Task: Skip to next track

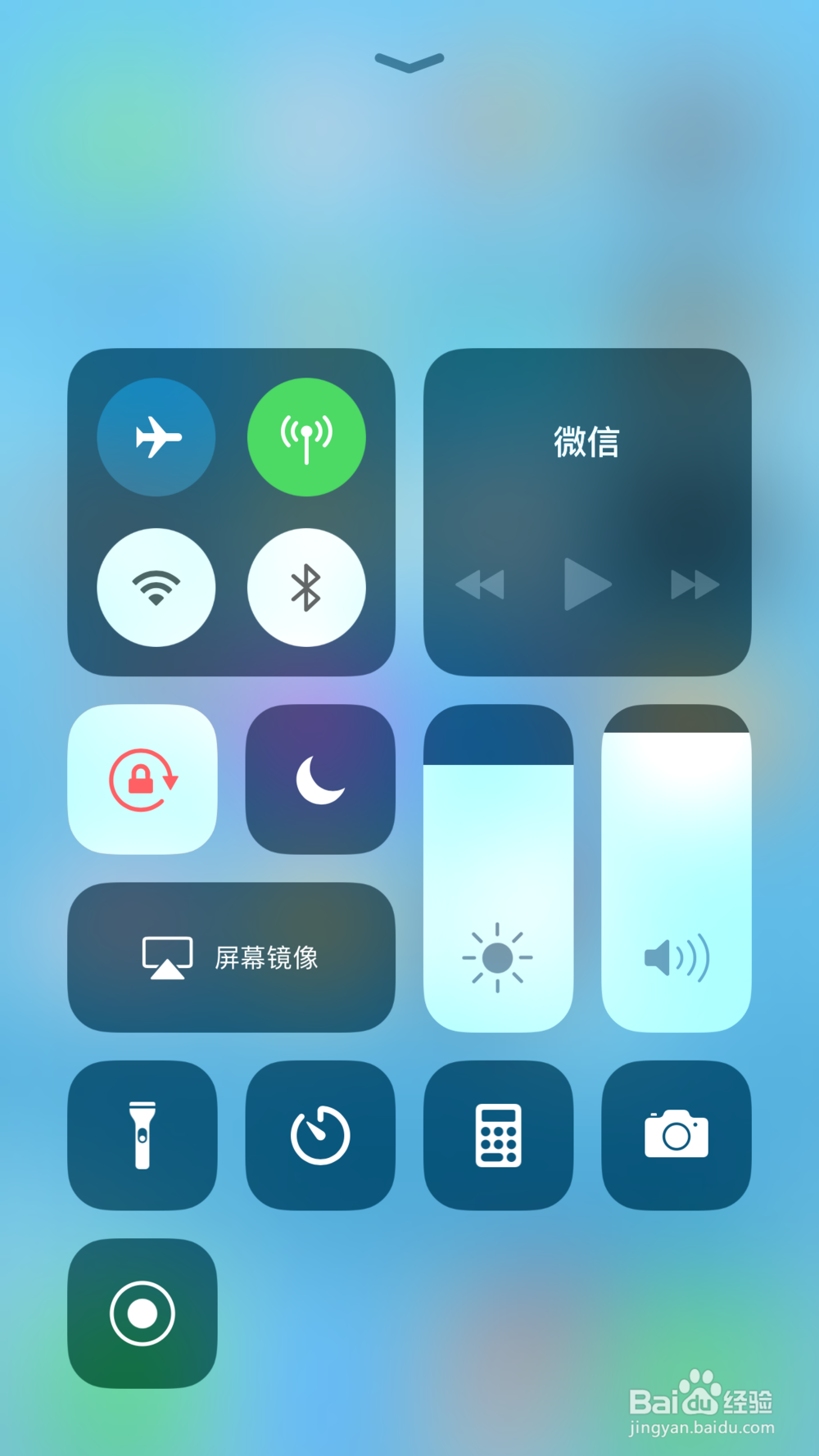Action: point(693,584)
